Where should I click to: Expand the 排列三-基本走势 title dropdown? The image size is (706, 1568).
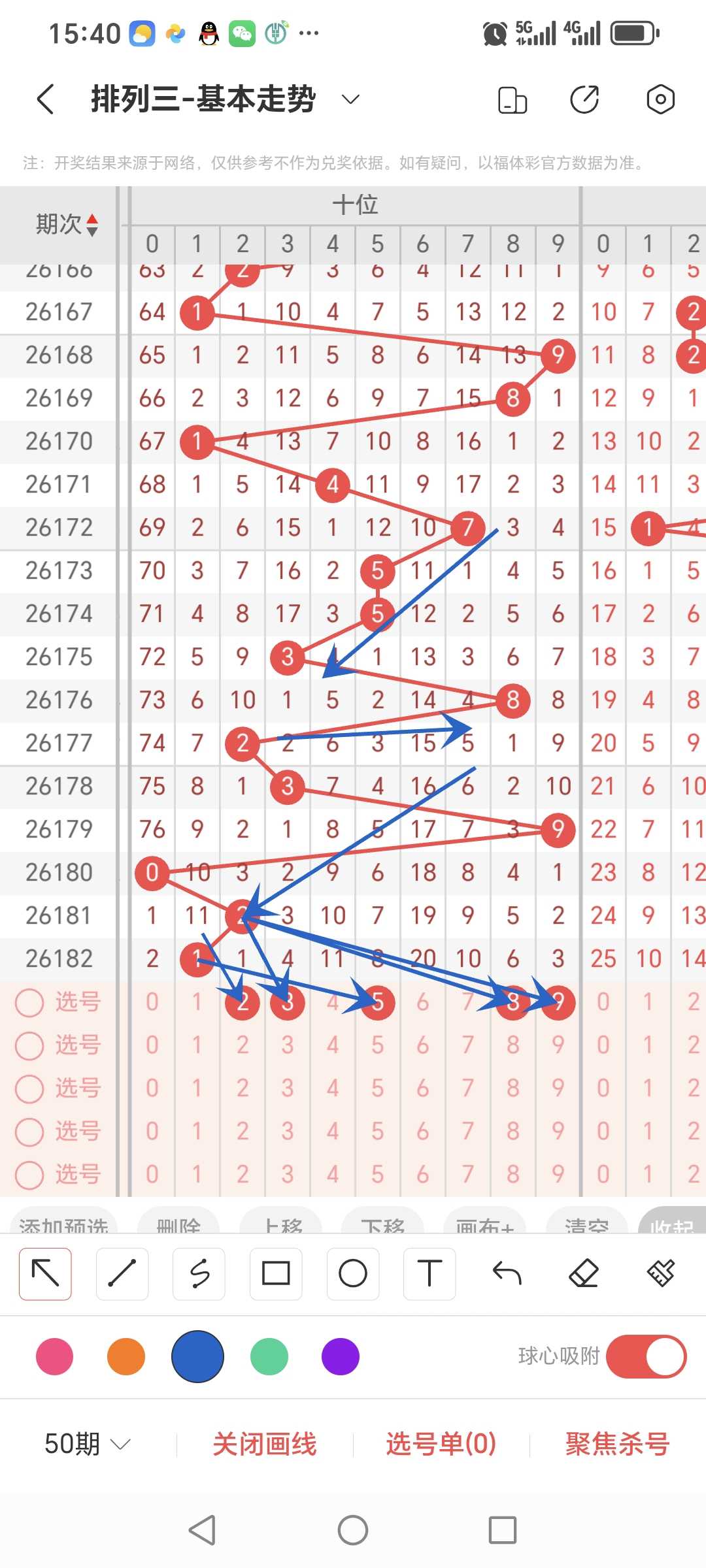pyautogui.click(x=350, y=99)
